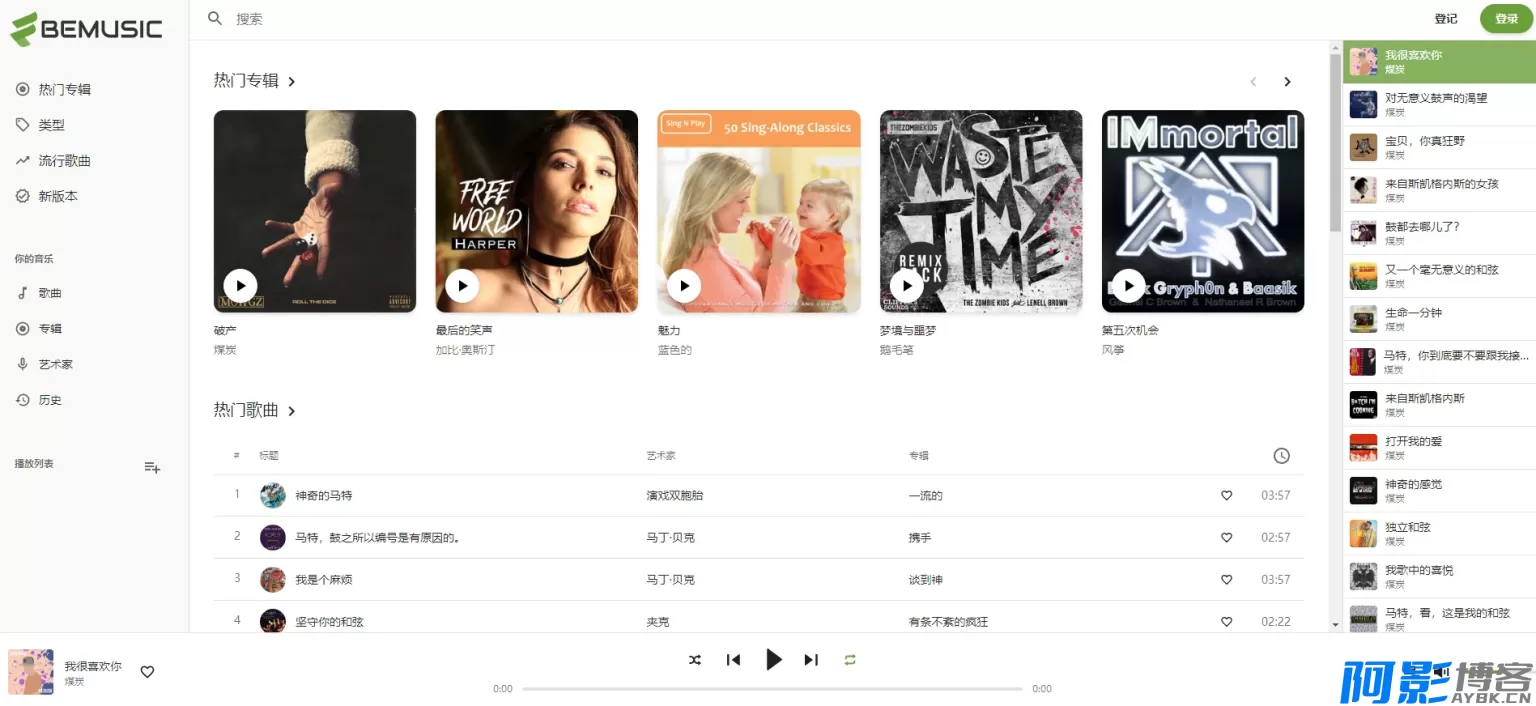Expand the 热门歌曲 section
This screenshot has width=1536, height=706.
[292, 411]
